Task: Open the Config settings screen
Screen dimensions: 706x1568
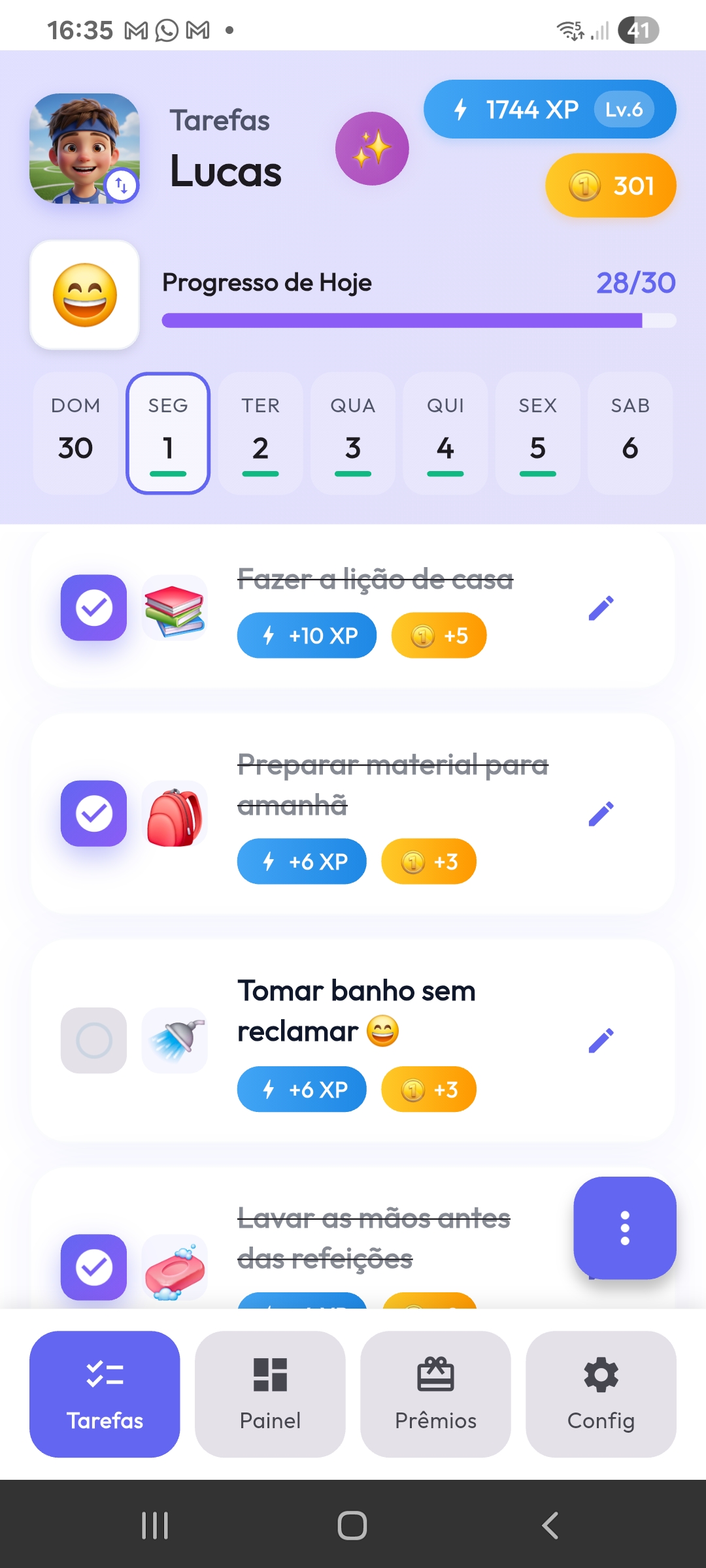Action: pyautogui.click(x=601, y=1395)
